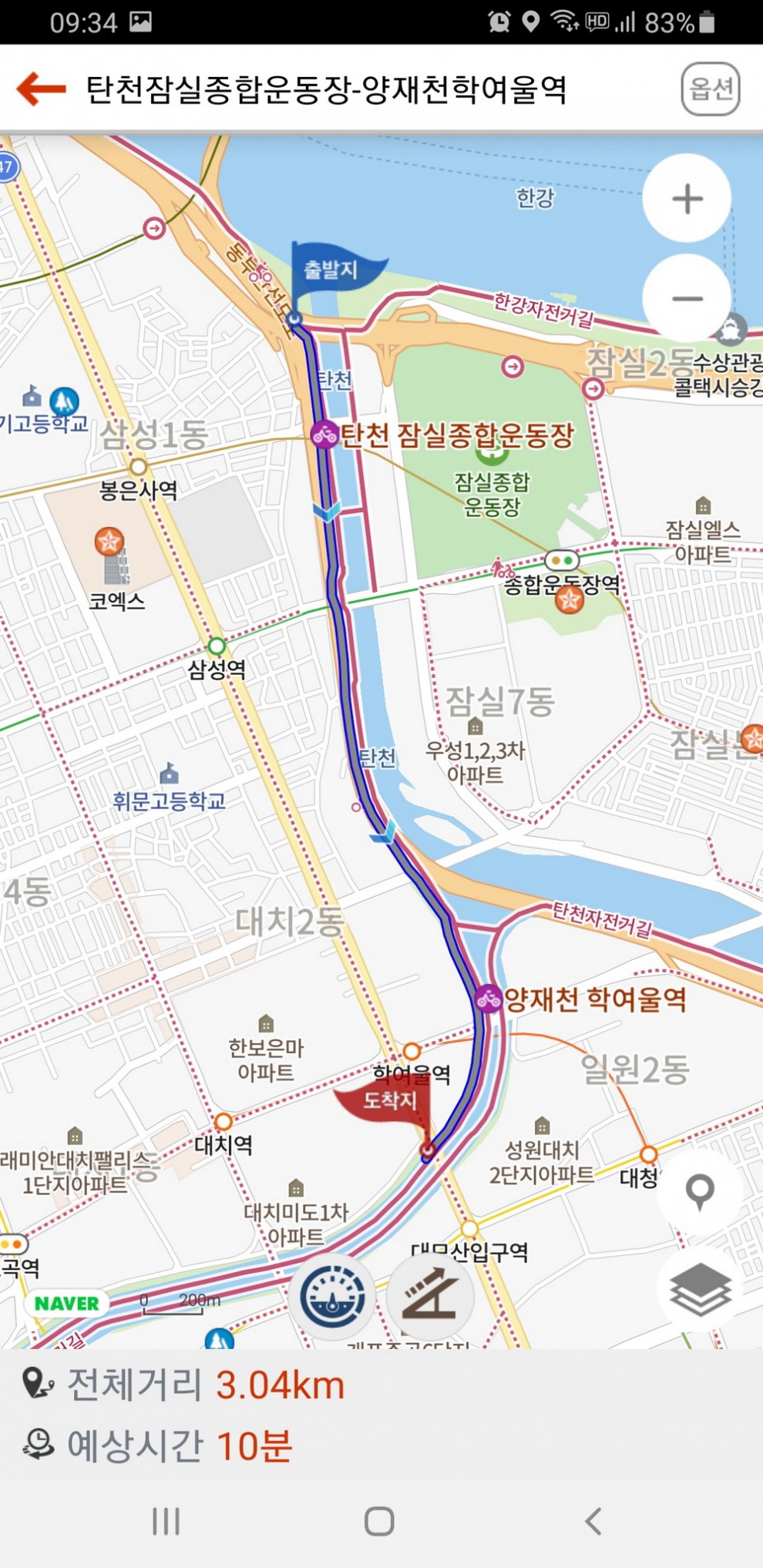
Task: Open the 옵션 options button
Action: click(710, 89)
